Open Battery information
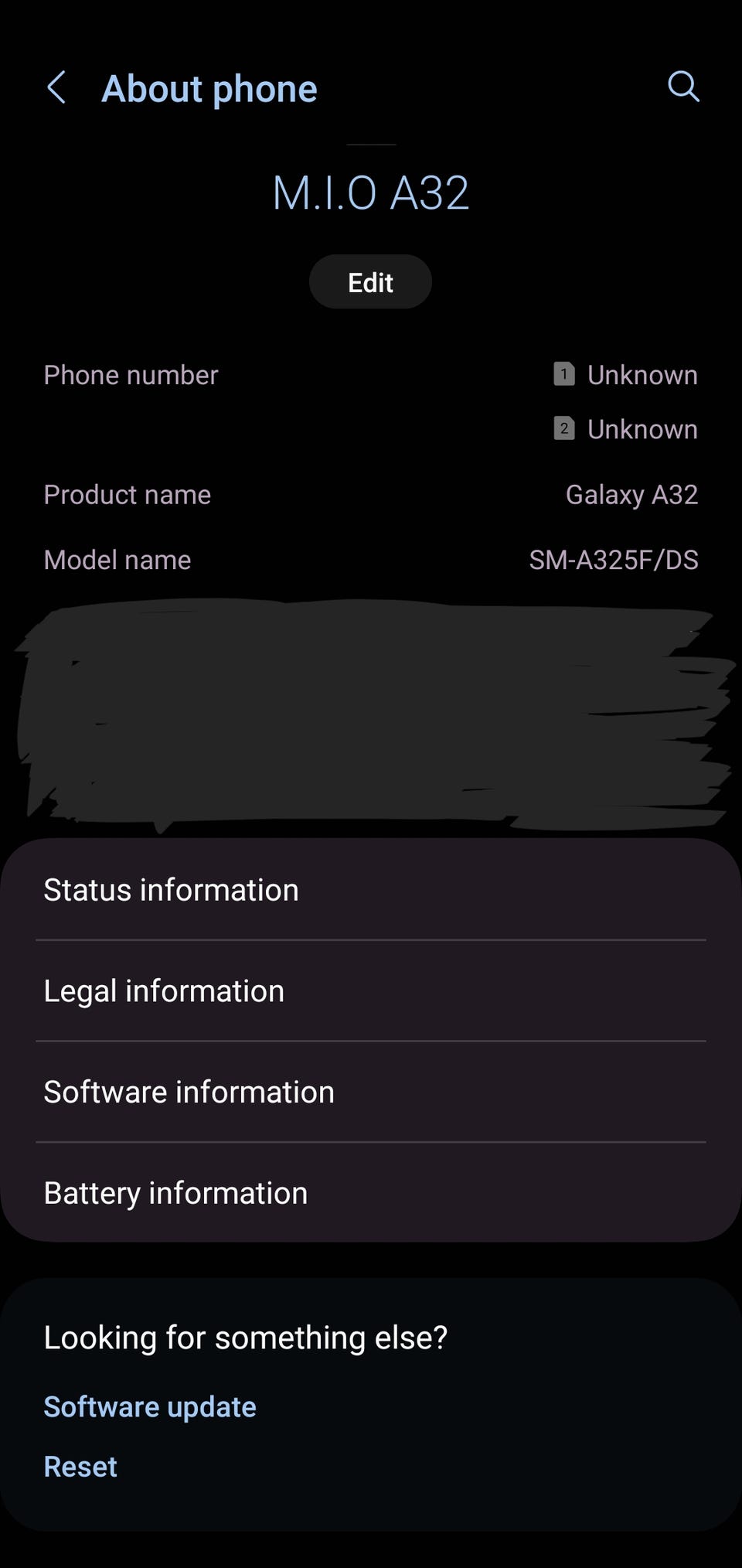 pyautogui.click(x=371, y=1193)
